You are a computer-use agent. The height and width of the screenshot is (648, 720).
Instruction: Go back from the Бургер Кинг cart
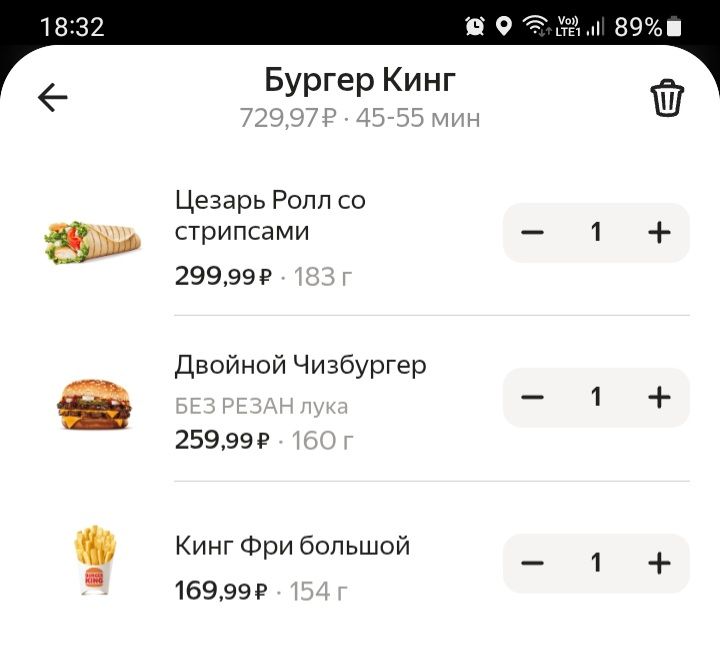point(52,97)
